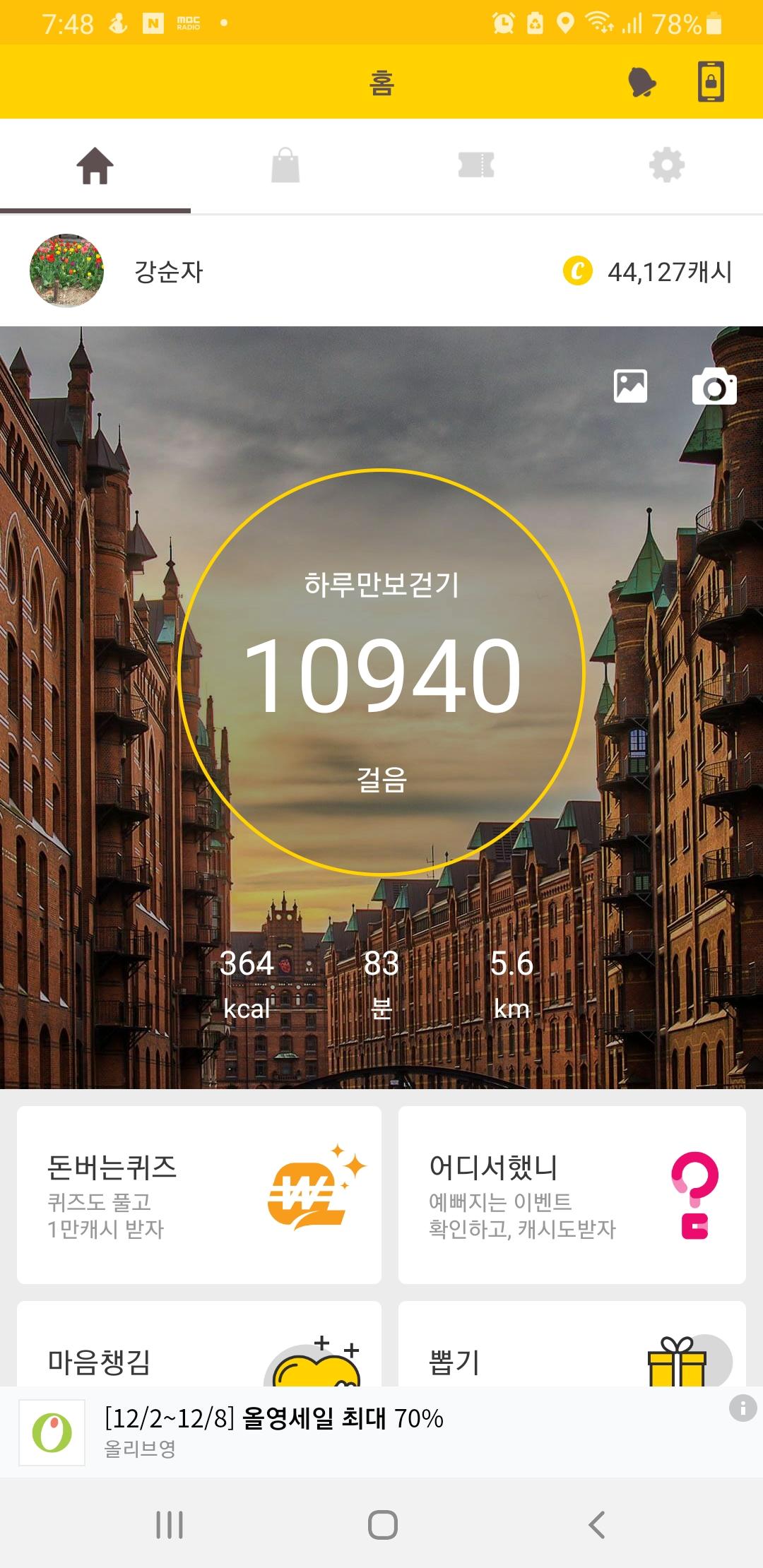Go back with the system back button

pyautogui.click(x=597, y=1525)
